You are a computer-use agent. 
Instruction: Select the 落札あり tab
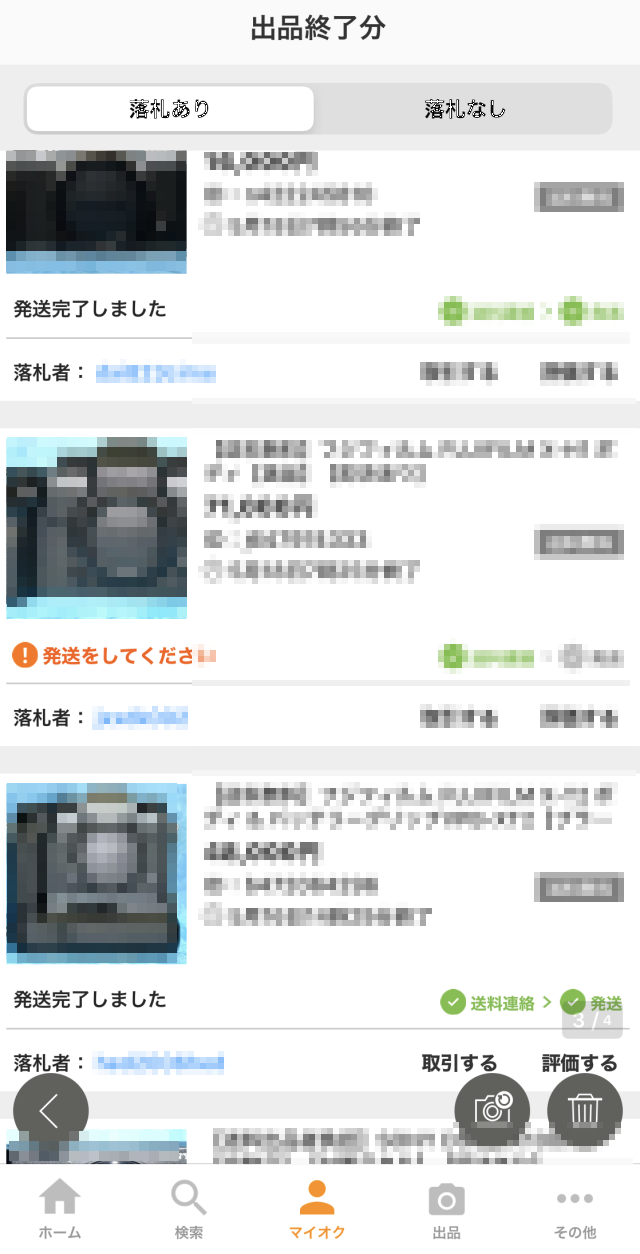(170, 109)
